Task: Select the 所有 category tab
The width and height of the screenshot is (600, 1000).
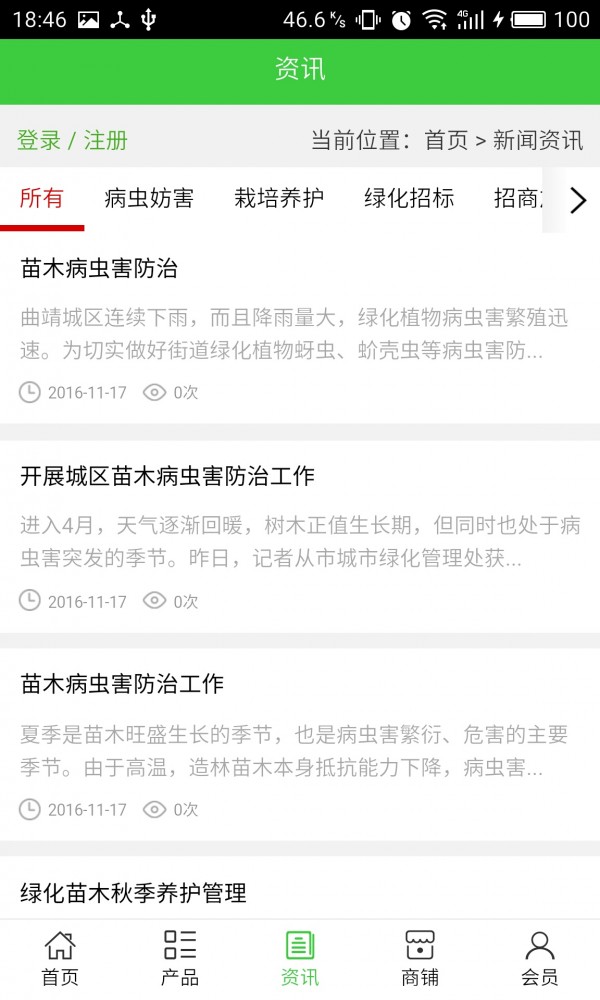Action: tap(41, 198)
